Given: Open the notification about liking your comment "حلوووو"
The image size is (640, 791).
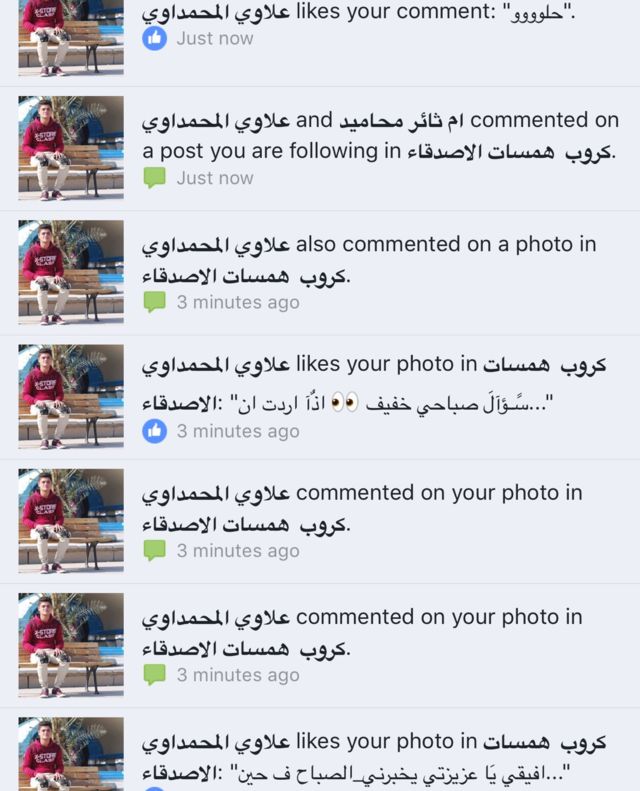Looking at the screenshot, I should point(378,26).
